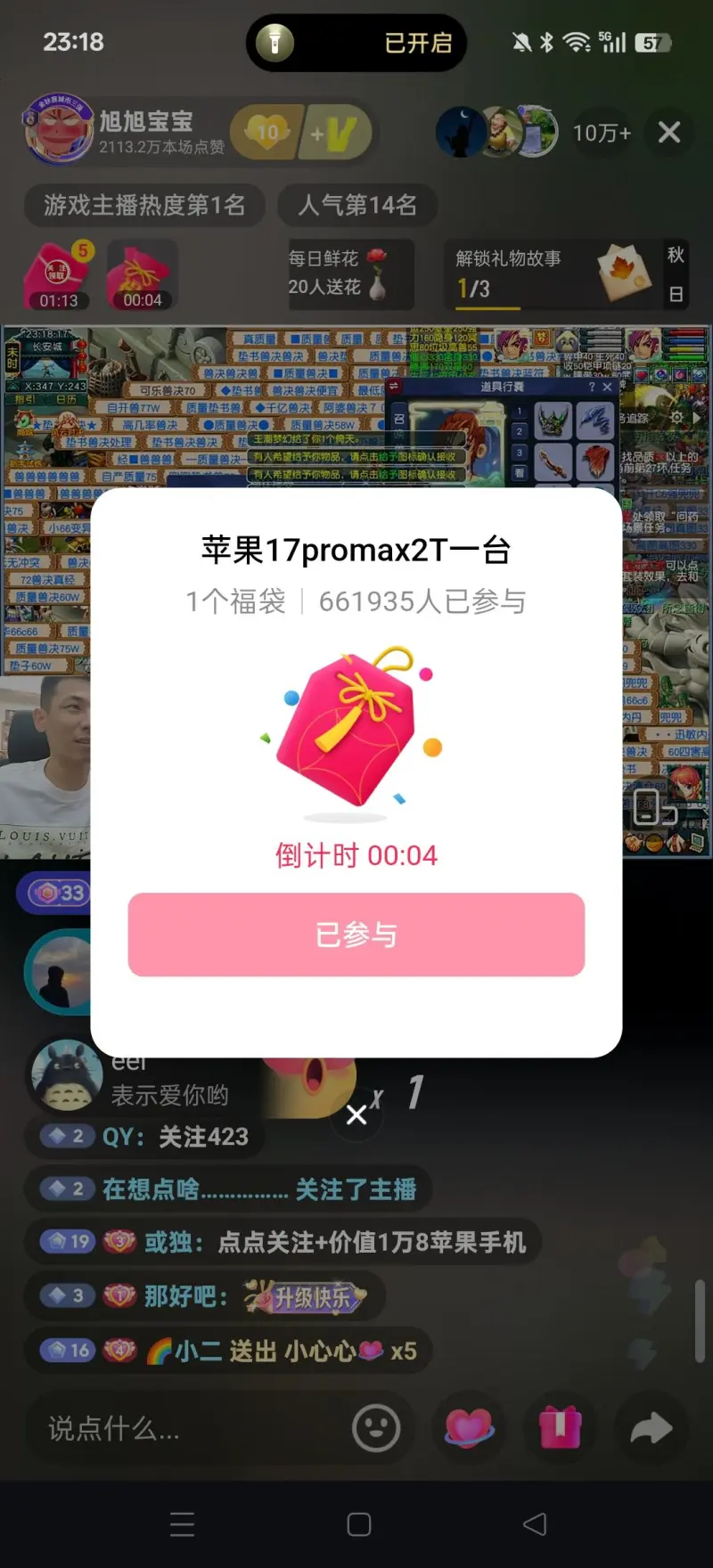The image size is (713, 1568).
Task: Open the lucky bag countdown 00:04
Action: pyautogui.click(x=142, y=274)
